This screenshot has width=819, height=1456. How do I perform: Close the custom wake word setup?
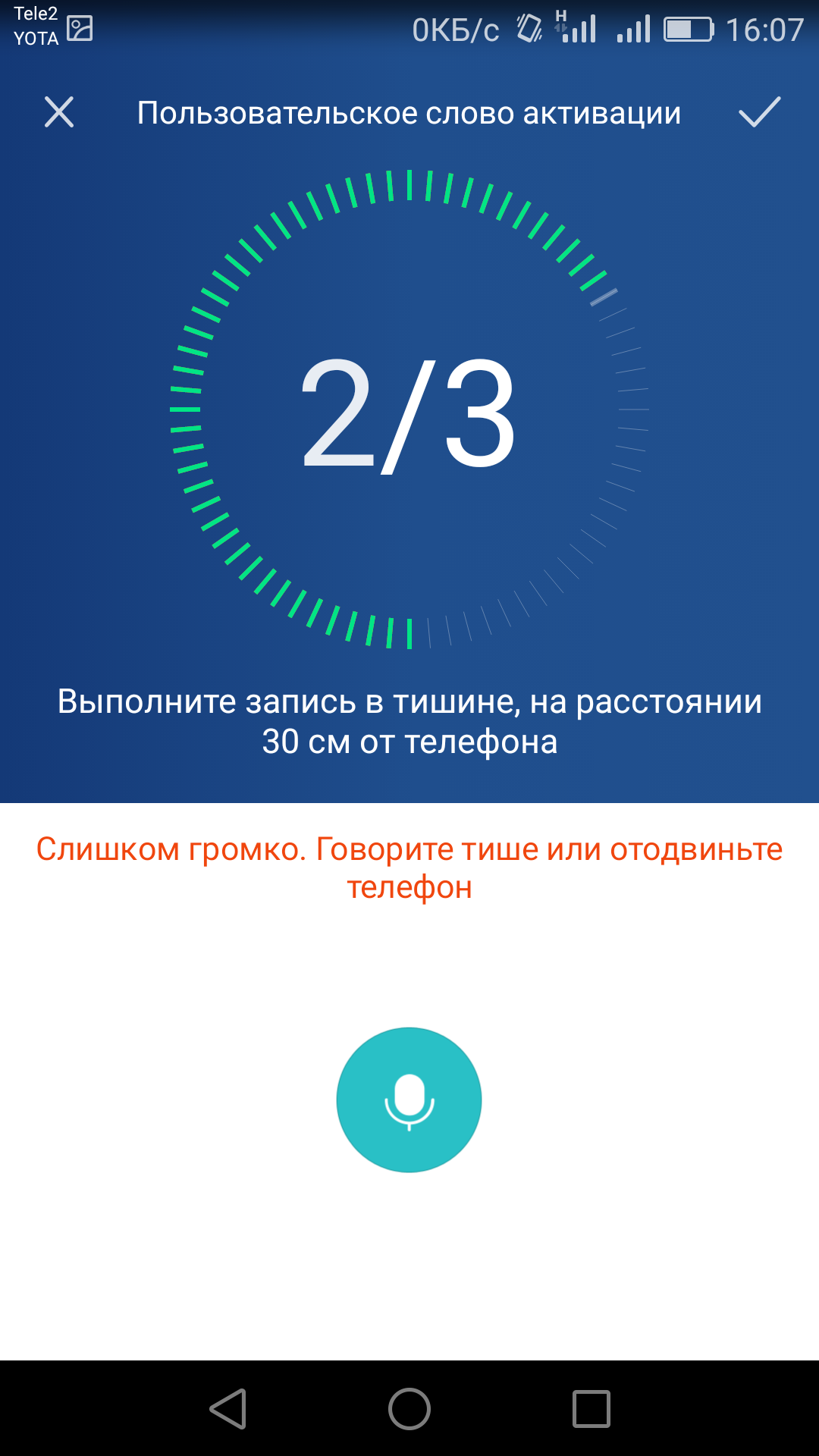59,112
